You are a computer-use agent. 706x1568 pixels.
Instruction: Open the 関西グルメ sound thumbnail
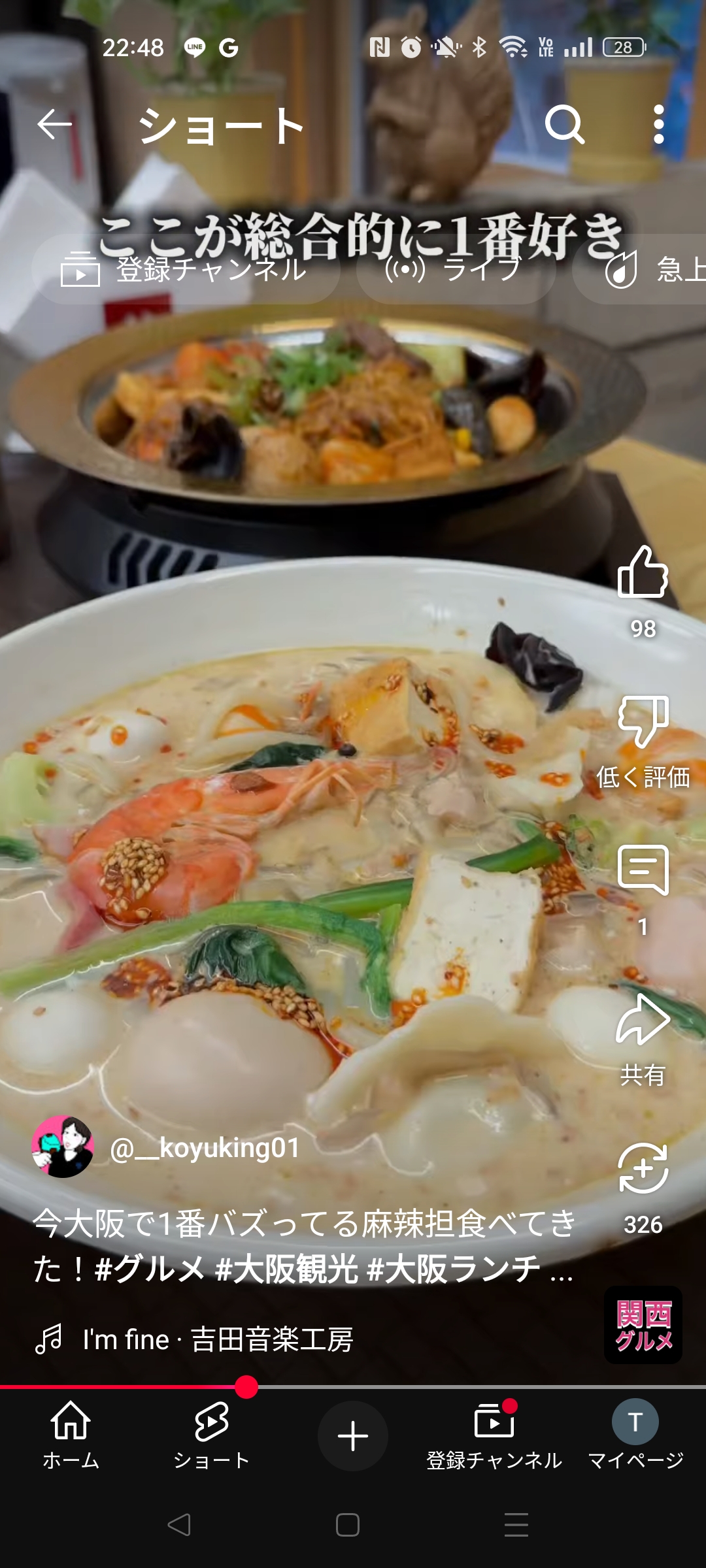[x=643, y=1325]
